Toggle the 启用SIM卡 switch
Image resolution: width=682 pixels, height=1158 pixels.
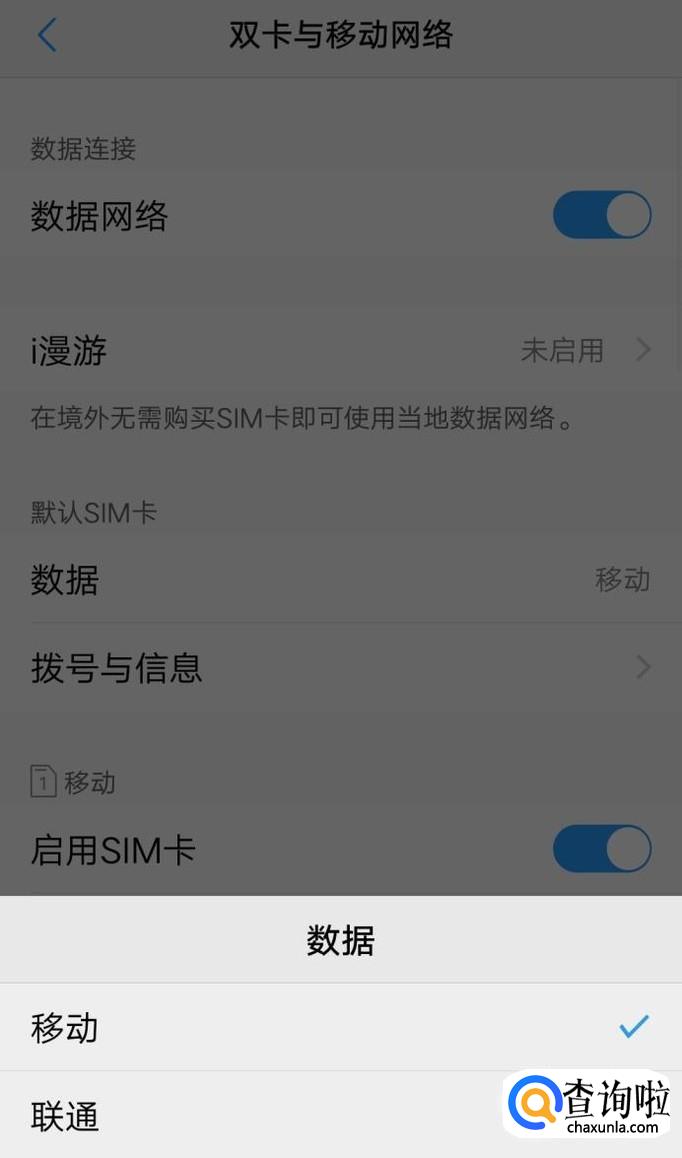pyautogui.click(x=602, y=850)
